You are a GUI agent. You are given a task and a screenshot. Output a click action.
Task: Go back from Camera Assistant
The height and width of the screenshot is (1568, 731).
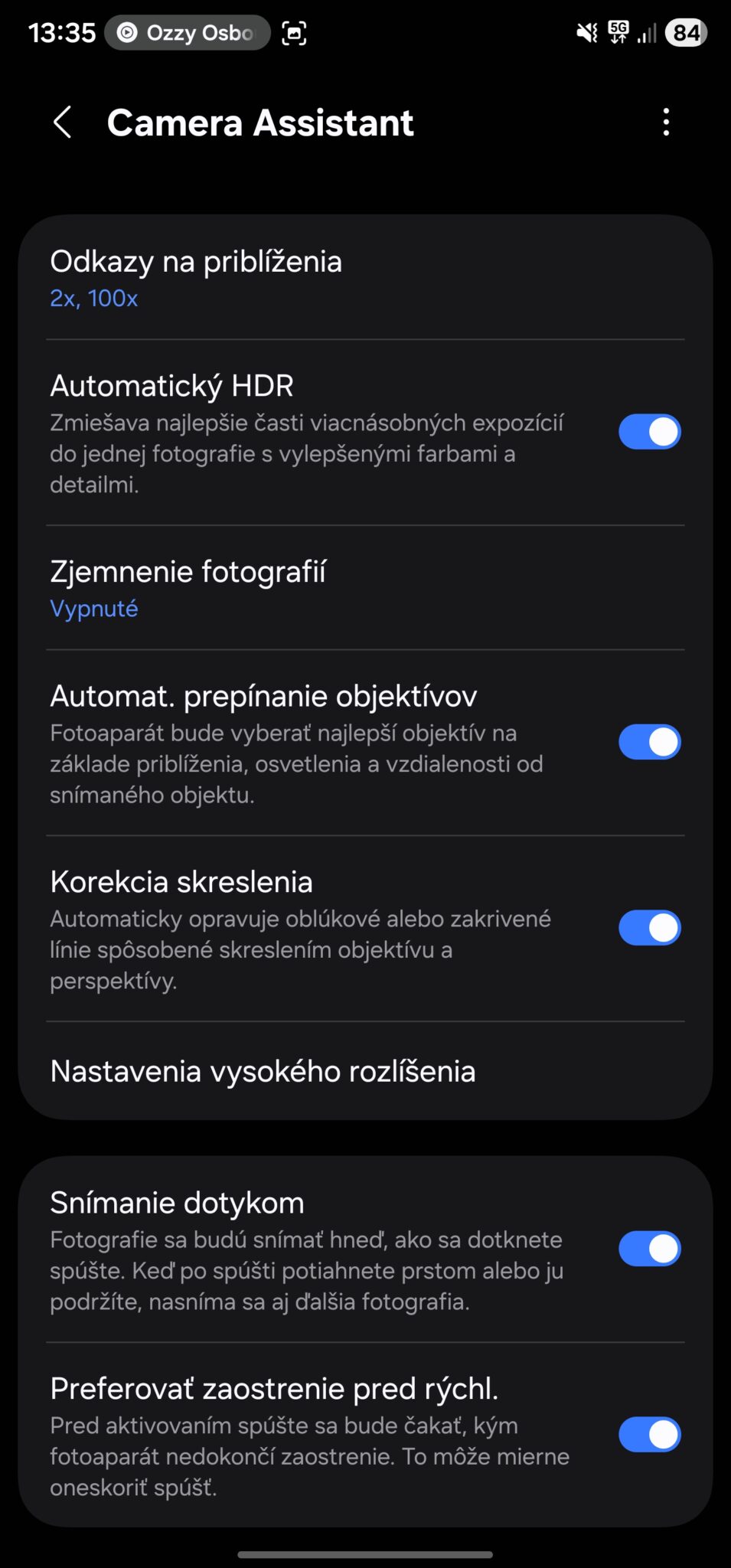pyautogui.click(x=63, y=122)
